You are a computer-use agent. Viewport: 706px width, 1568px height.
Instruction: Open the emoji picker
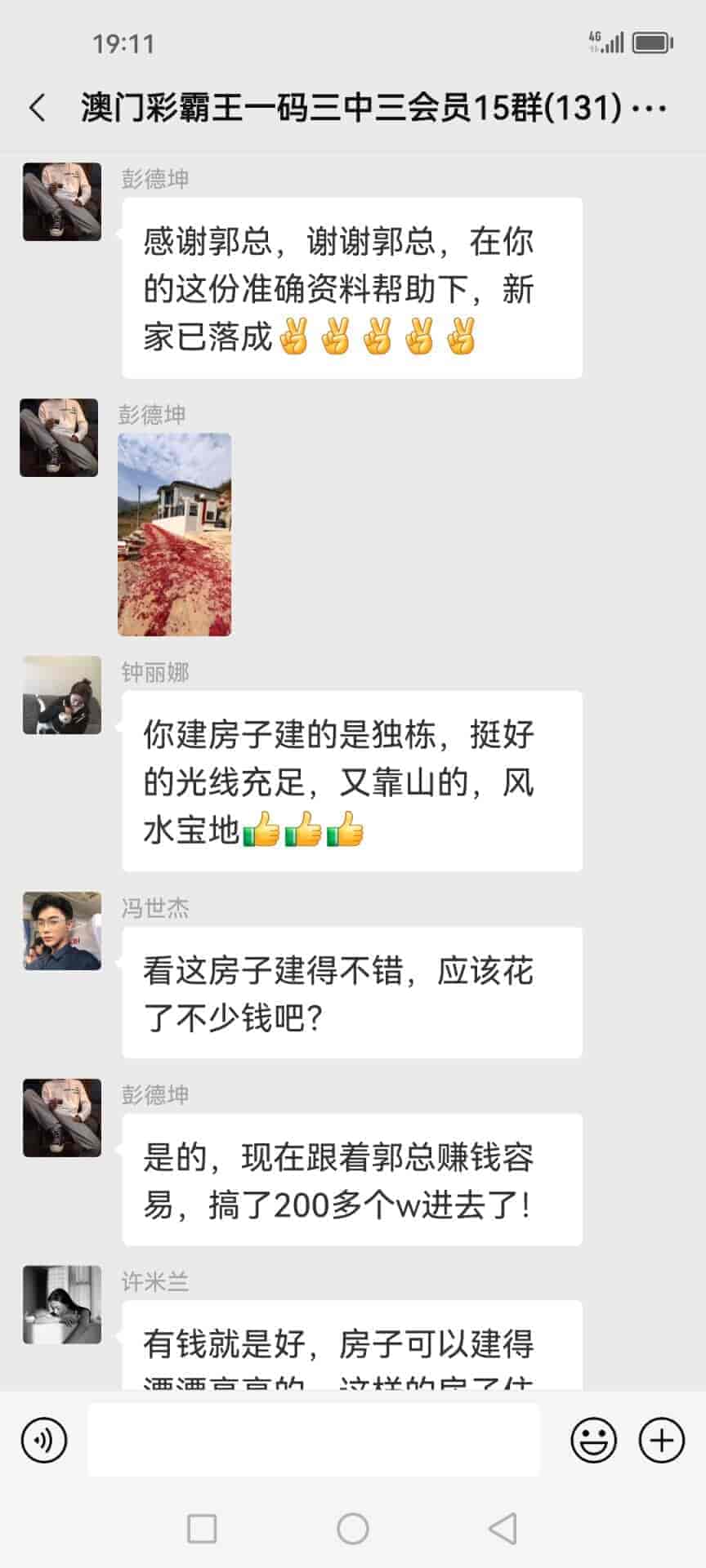coord(593,1440)
